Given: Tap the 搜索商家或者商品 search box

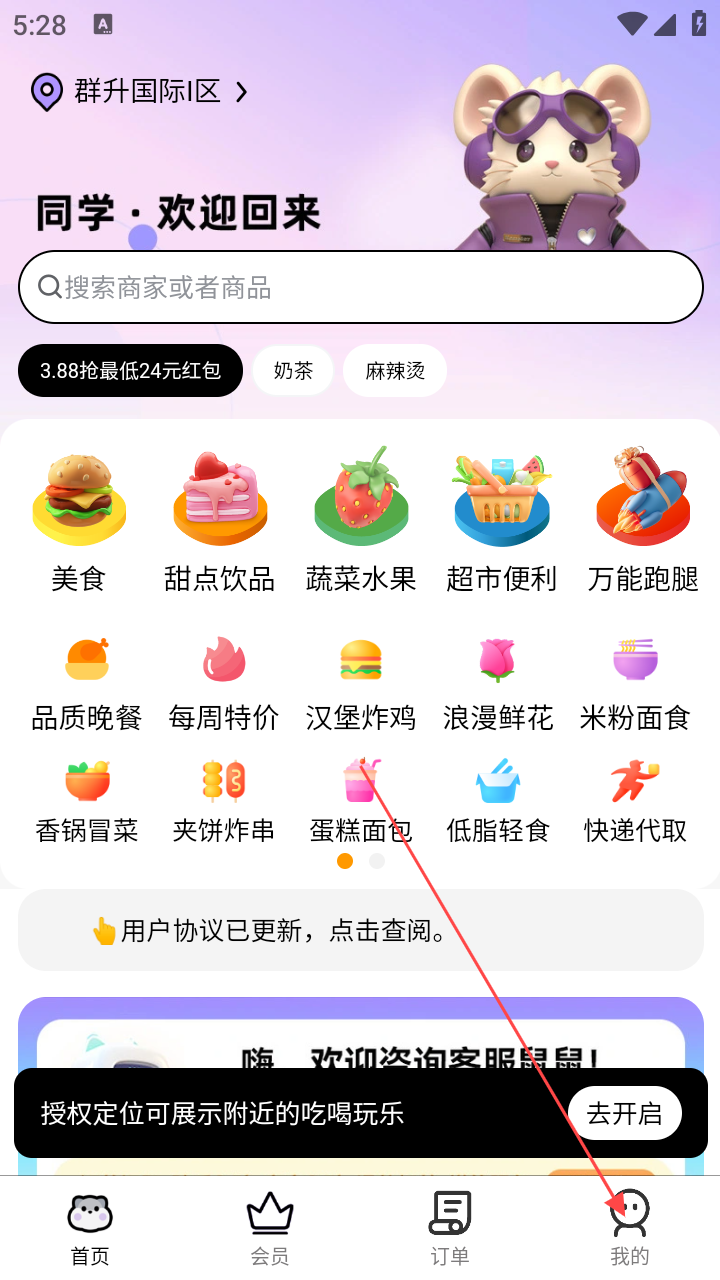Looking at the screenshot, I should click(x=360, y=288).
